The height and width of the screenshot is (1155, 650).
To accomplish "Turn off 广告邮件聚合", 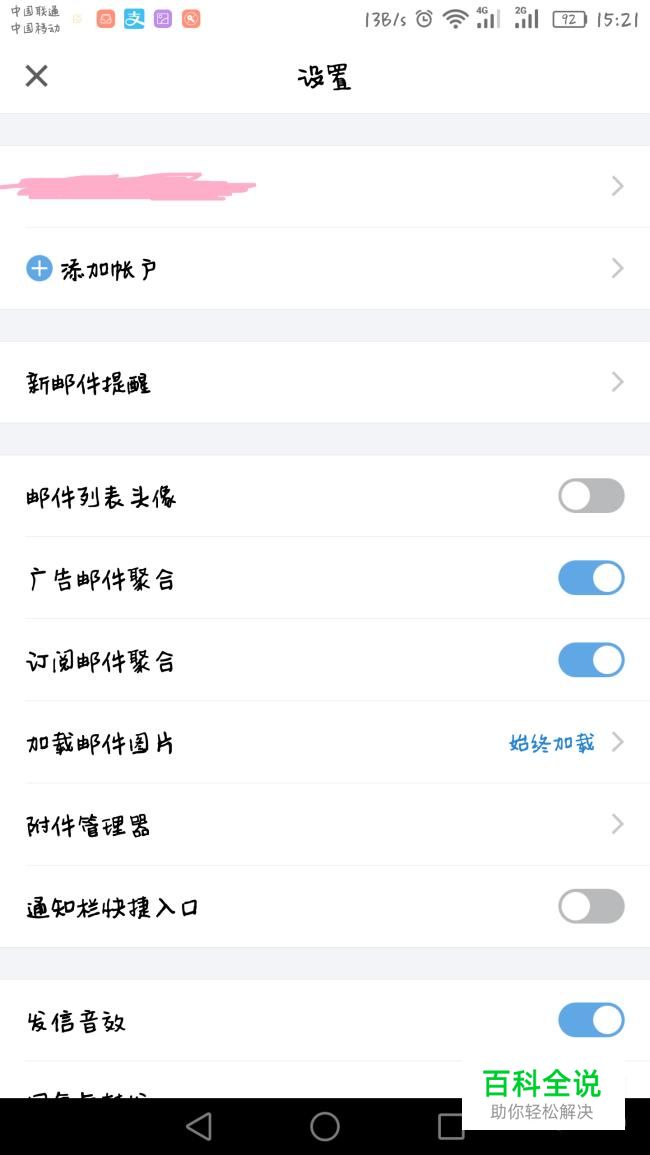I will tap(590, 578).
